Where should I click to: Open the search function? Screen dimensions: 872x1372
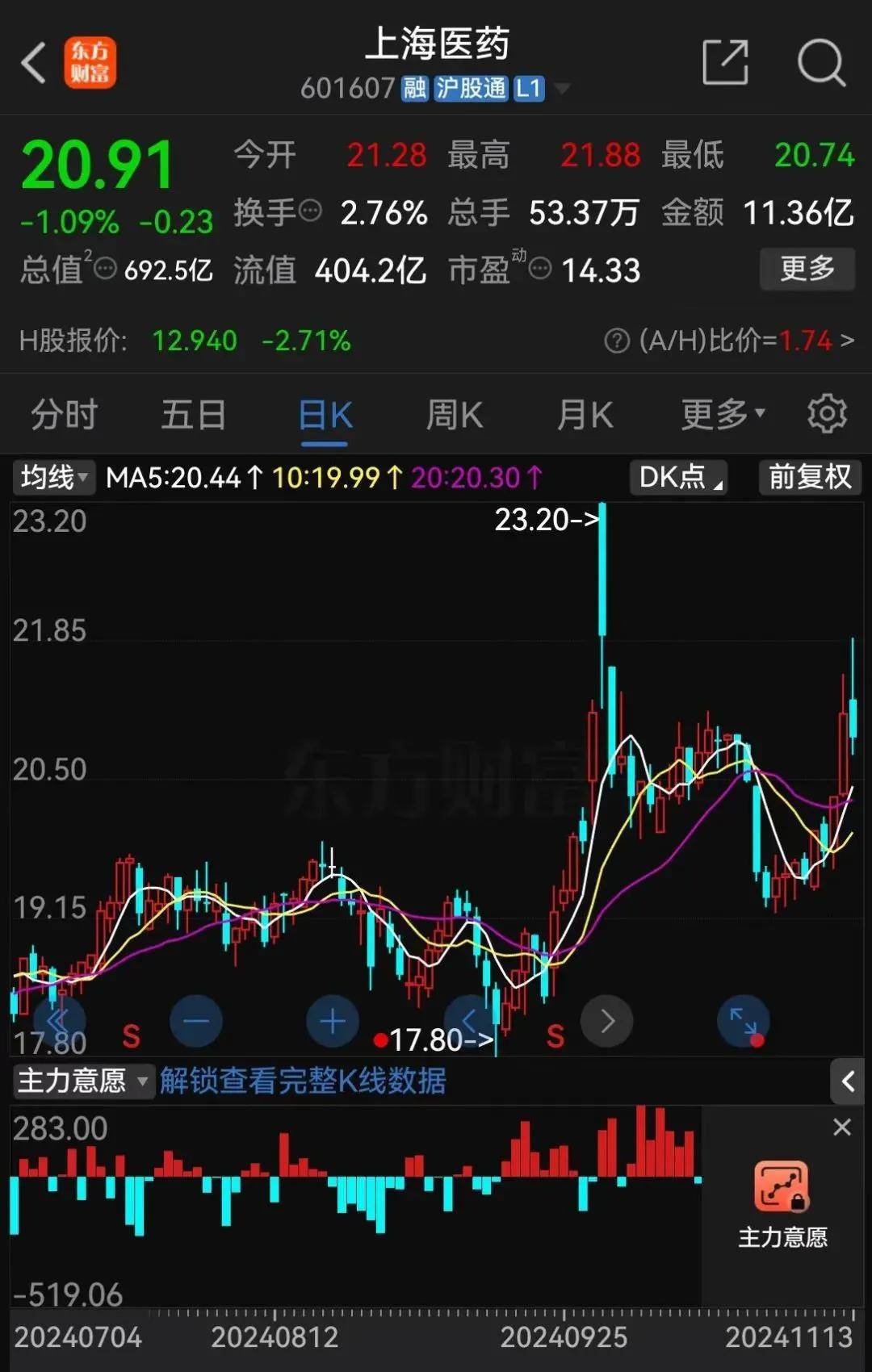[x=821, y=63]
